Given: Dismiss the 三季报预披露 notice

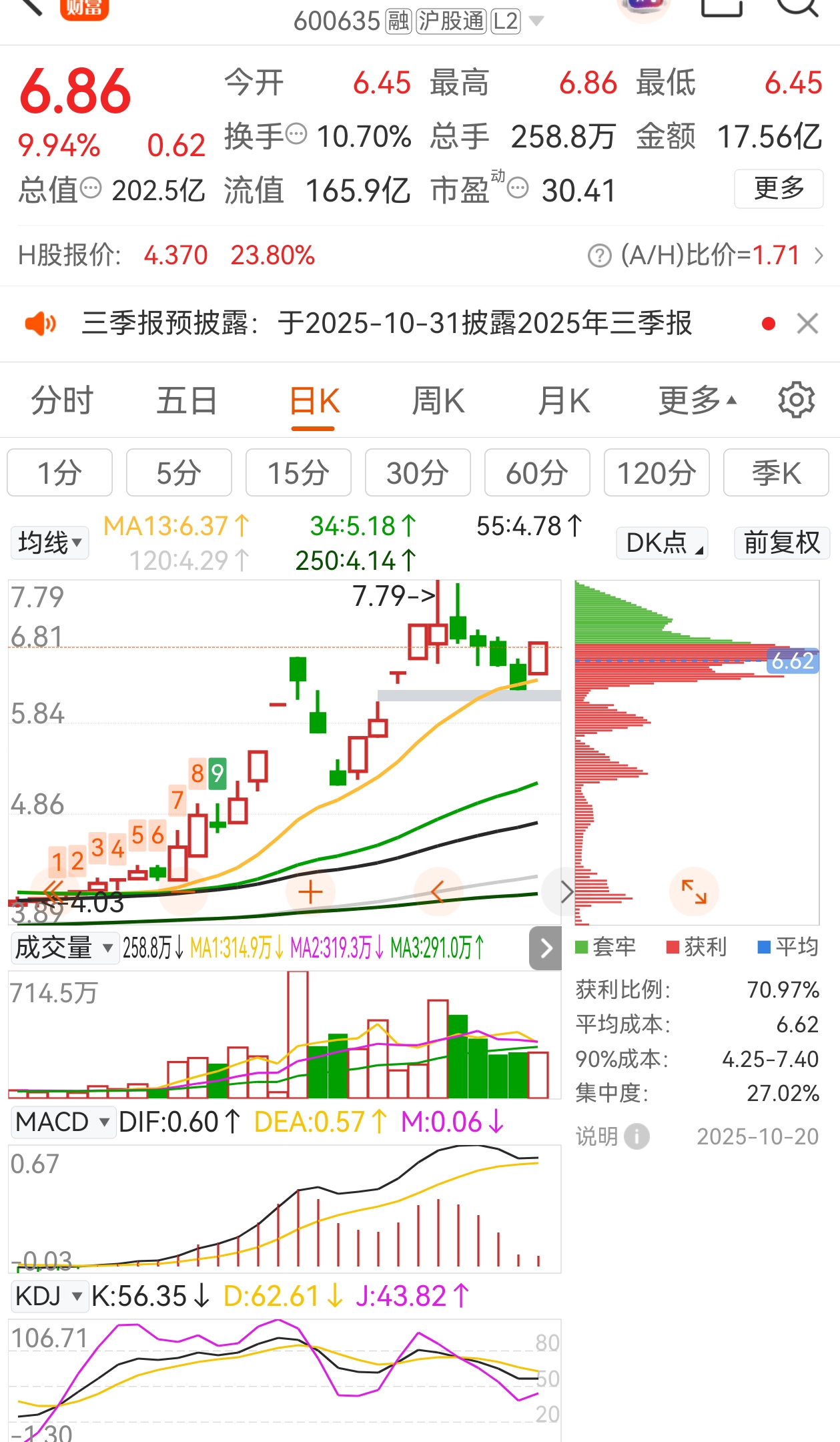Looking at the screenshot, I should tap(807, 324).
